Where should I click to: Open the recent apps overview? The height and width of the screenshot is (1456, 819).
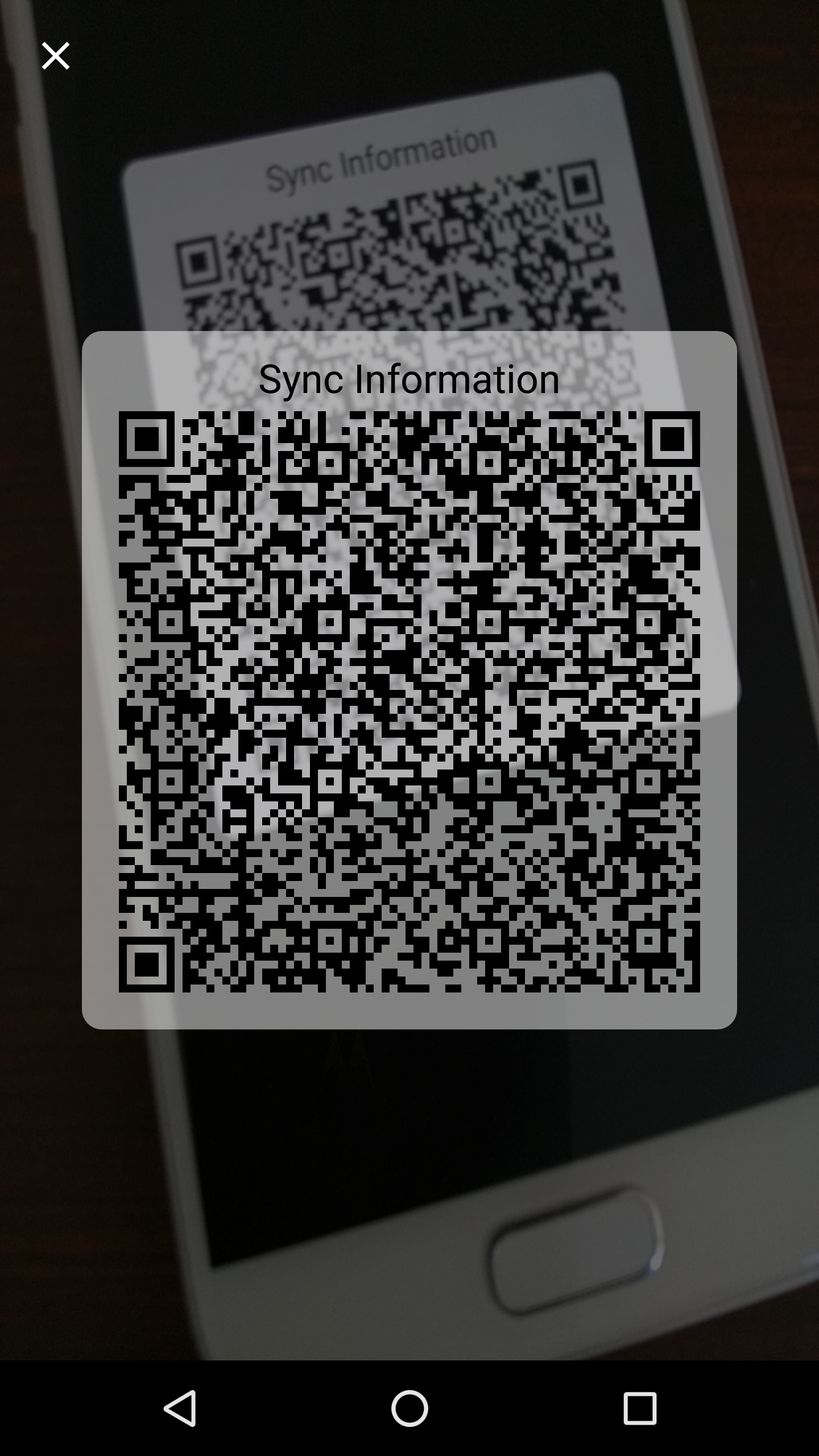click(640, 1408)
